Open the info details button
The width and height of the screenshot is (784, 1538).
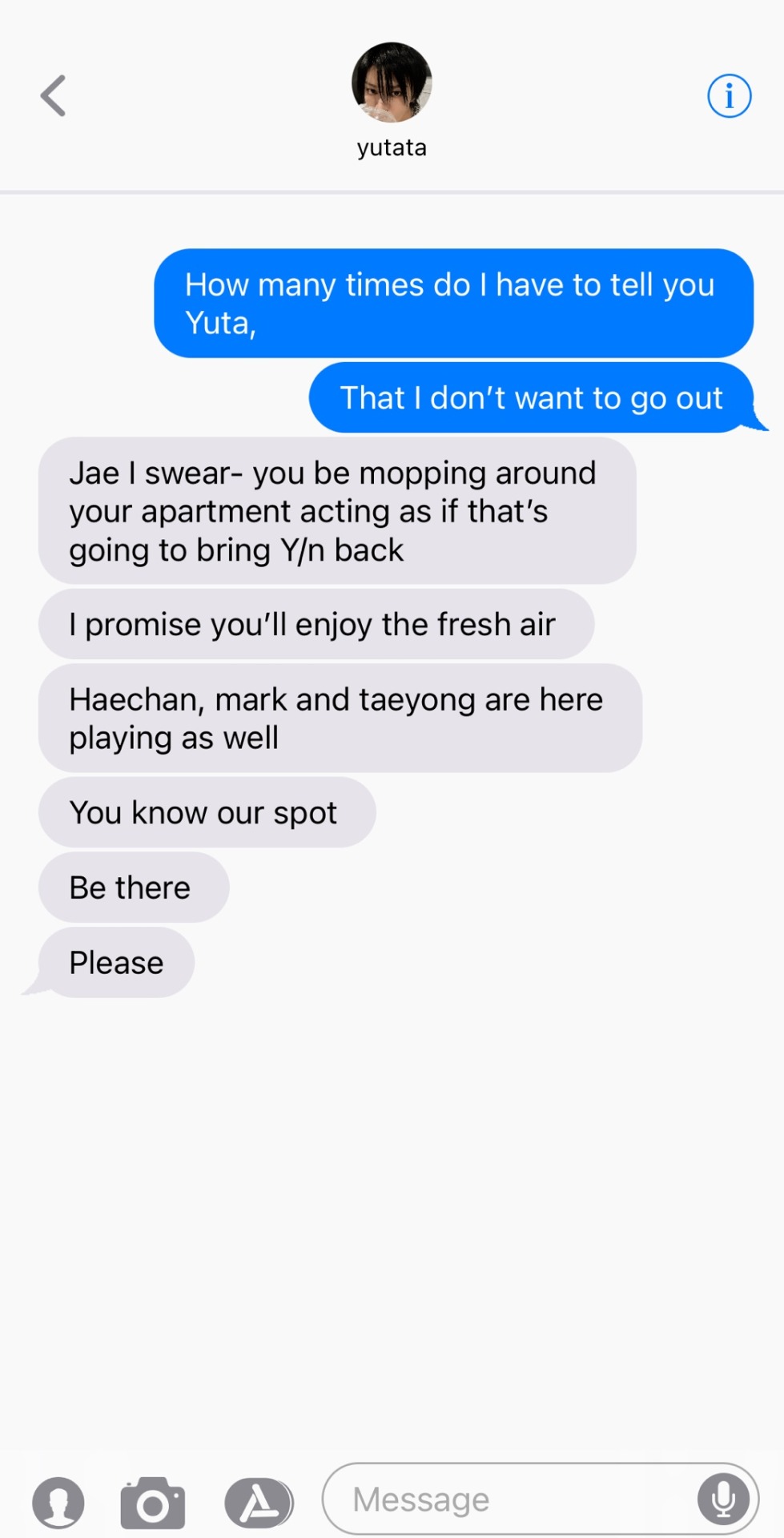(729, 96)
